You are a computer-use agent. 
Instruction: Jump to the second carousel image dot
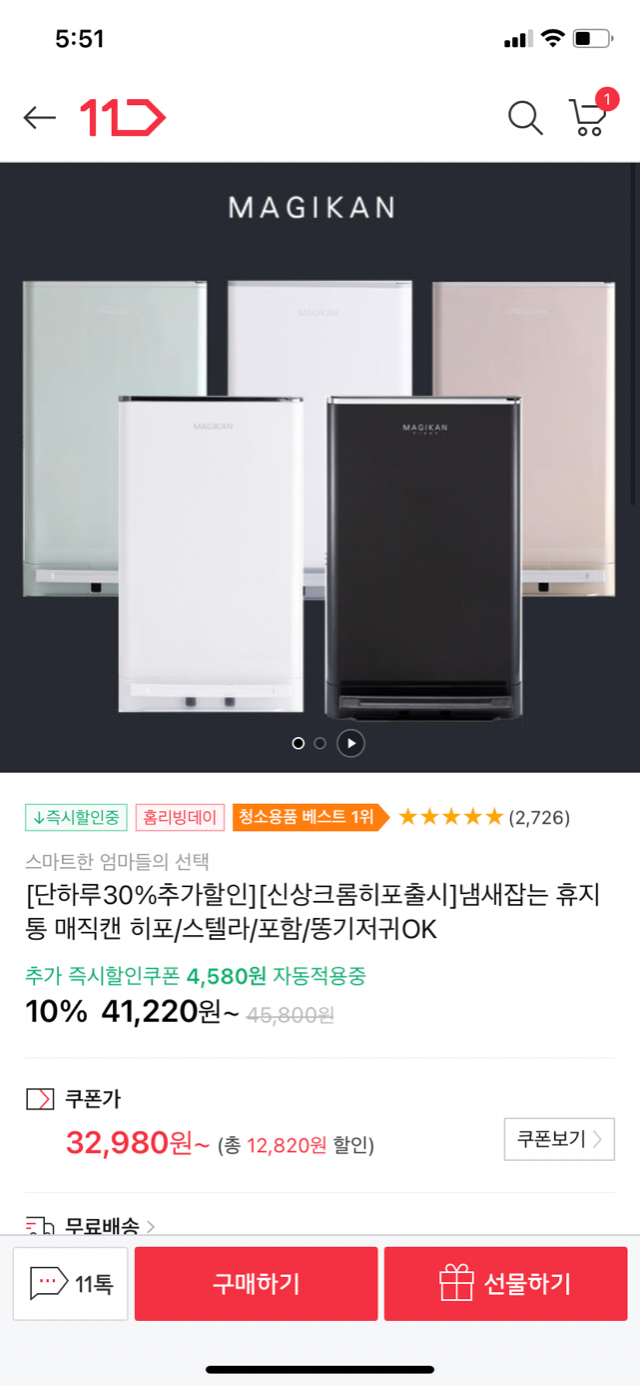point(320,743)
